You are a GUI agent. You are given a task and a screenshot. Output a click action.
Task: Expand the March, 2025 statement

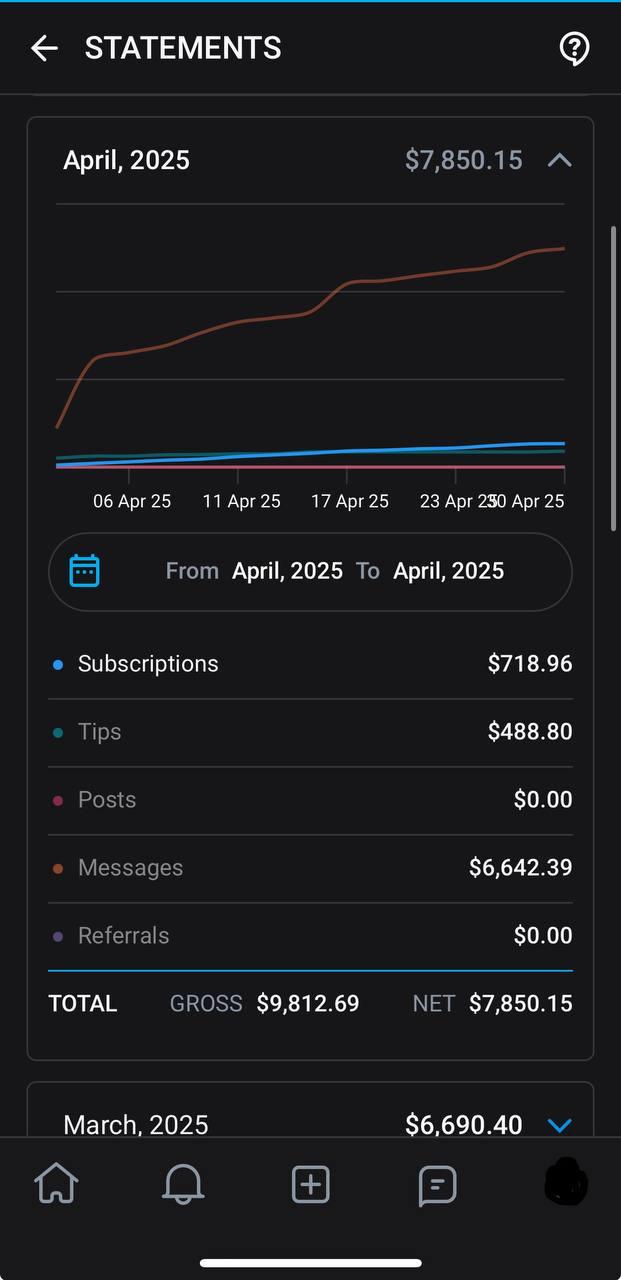pyautogui.click(x=559, y=1125)
